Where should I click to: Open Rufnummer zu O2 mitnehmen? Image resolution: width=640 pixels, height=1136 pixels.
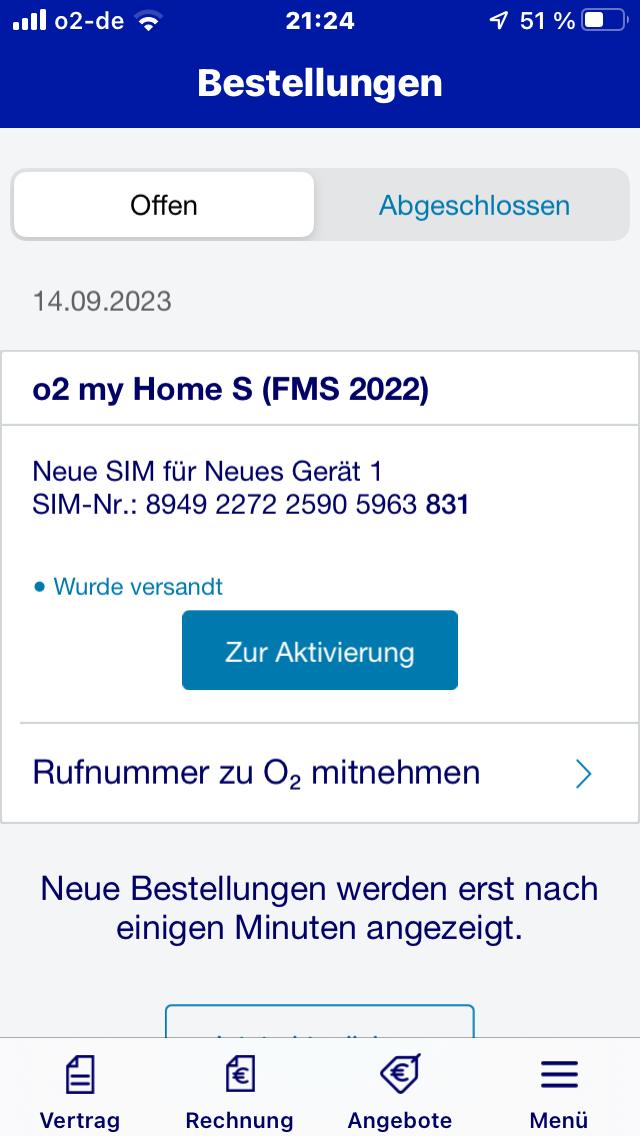tap(320, 773)
